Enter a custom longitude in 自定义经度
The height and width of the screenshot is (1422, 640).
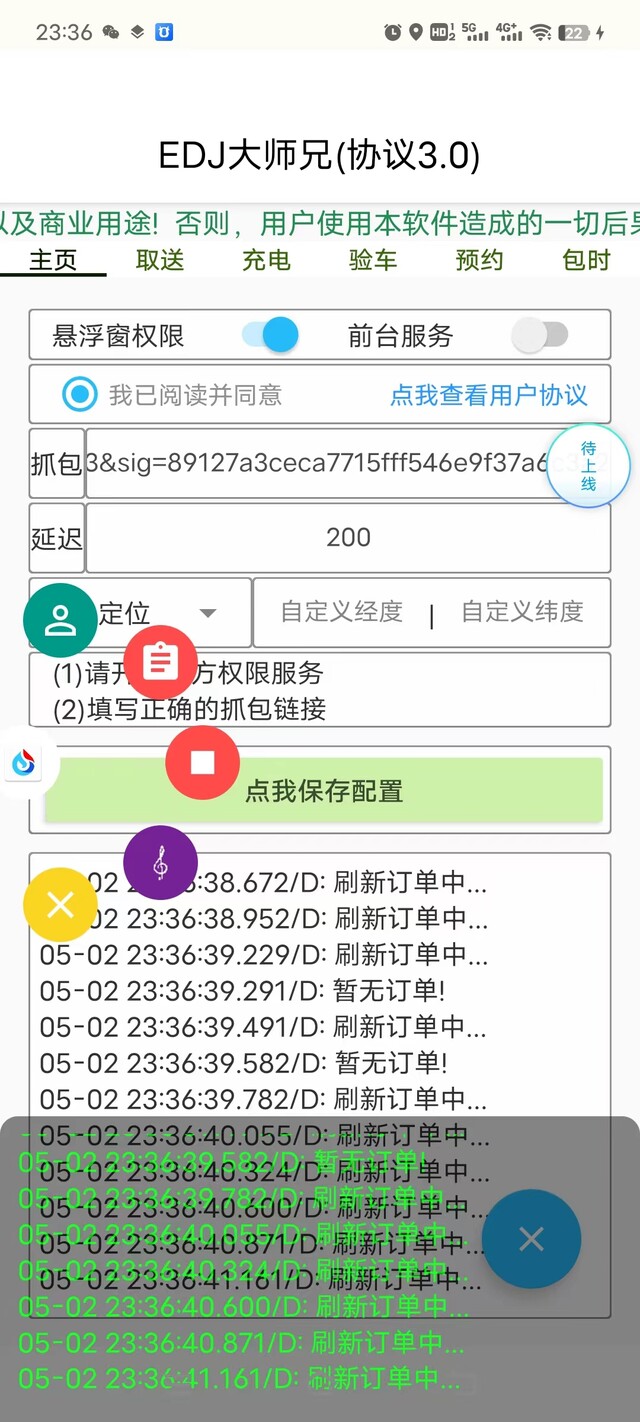pyautogui.click(x=342, y=612)
